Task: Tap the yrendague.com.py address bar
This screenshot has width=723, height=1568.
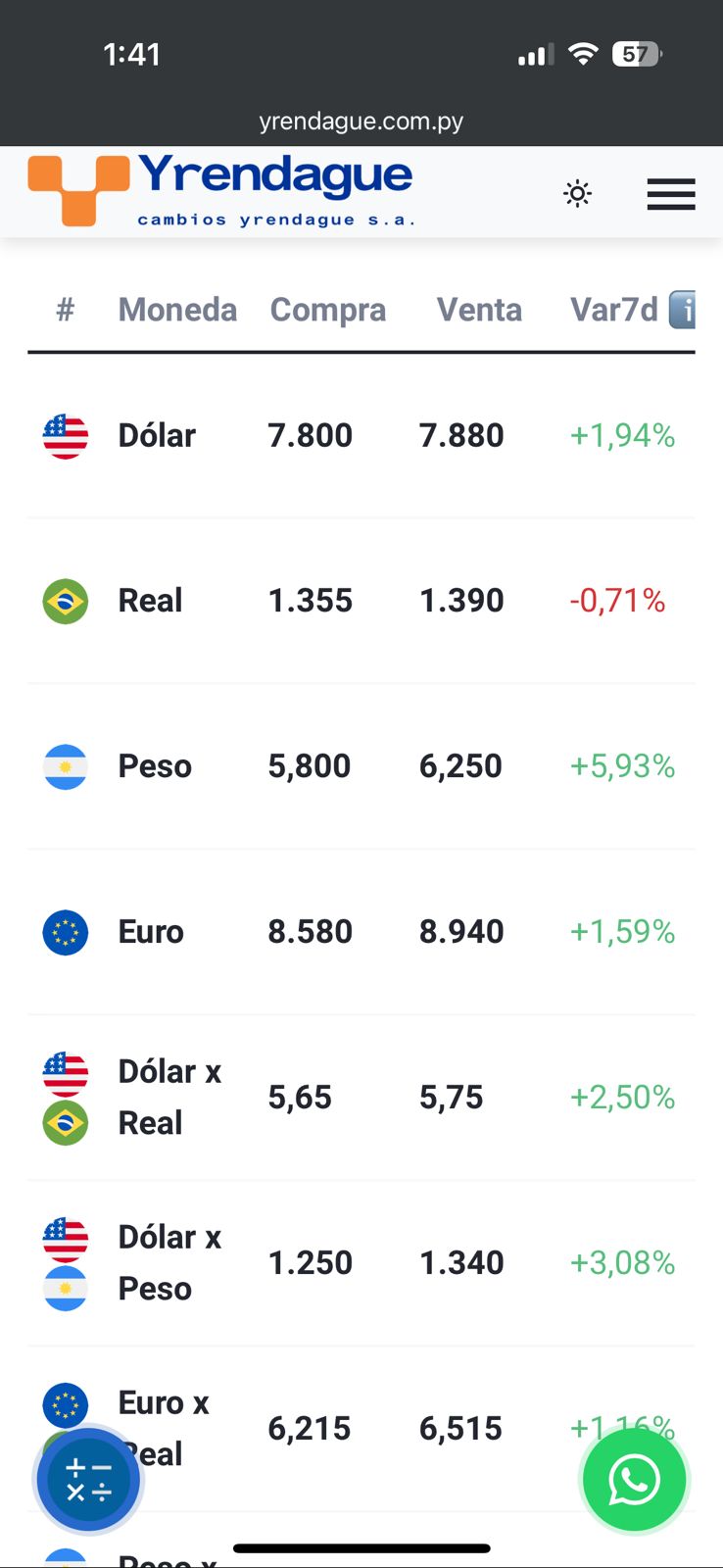Action: (x=361, y=122)
